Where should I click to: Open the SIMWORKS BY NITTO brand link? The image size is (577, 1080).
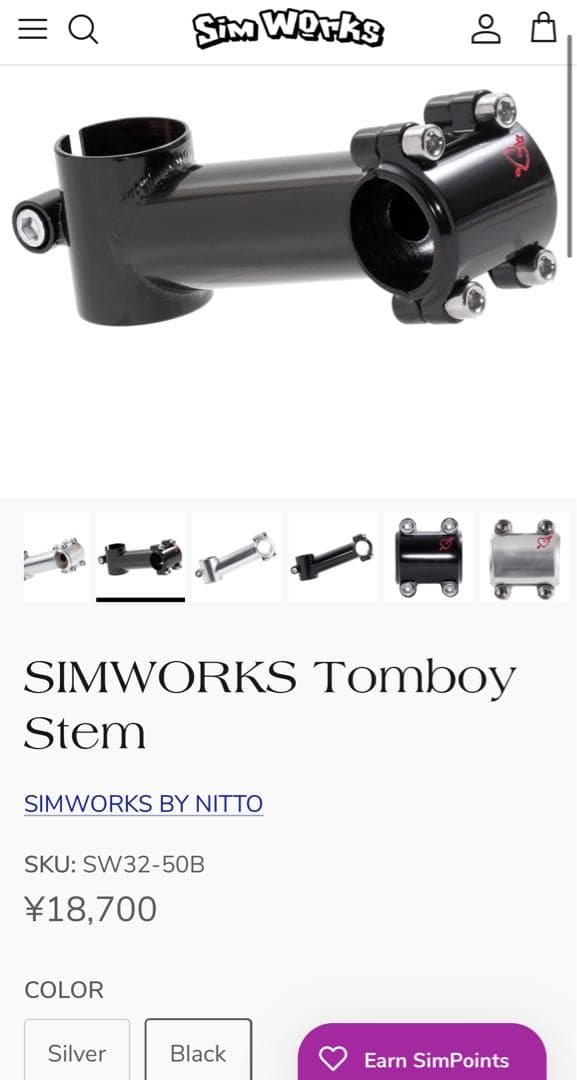[x=143, y=804]
